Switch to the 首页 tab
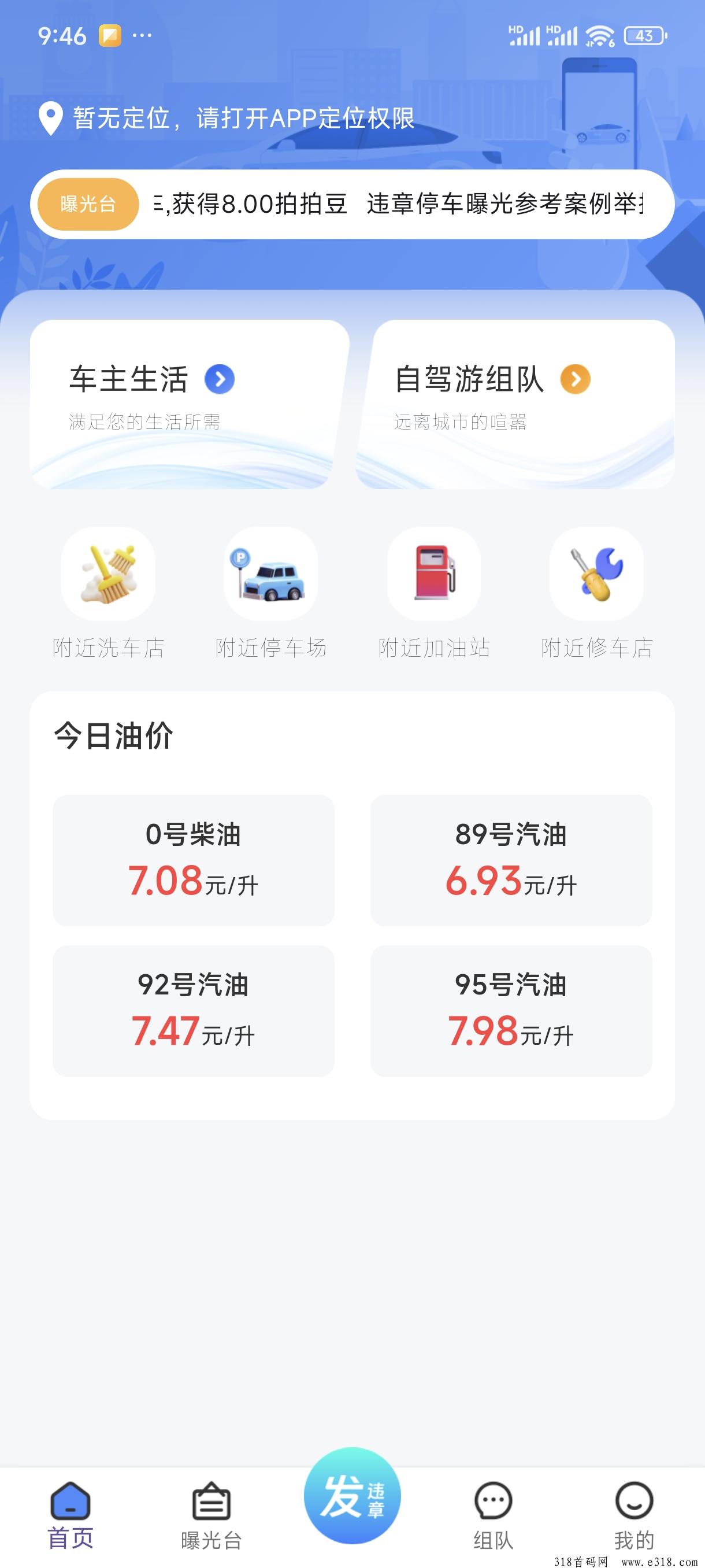The image size is (705, 1568). (70, 1517)
